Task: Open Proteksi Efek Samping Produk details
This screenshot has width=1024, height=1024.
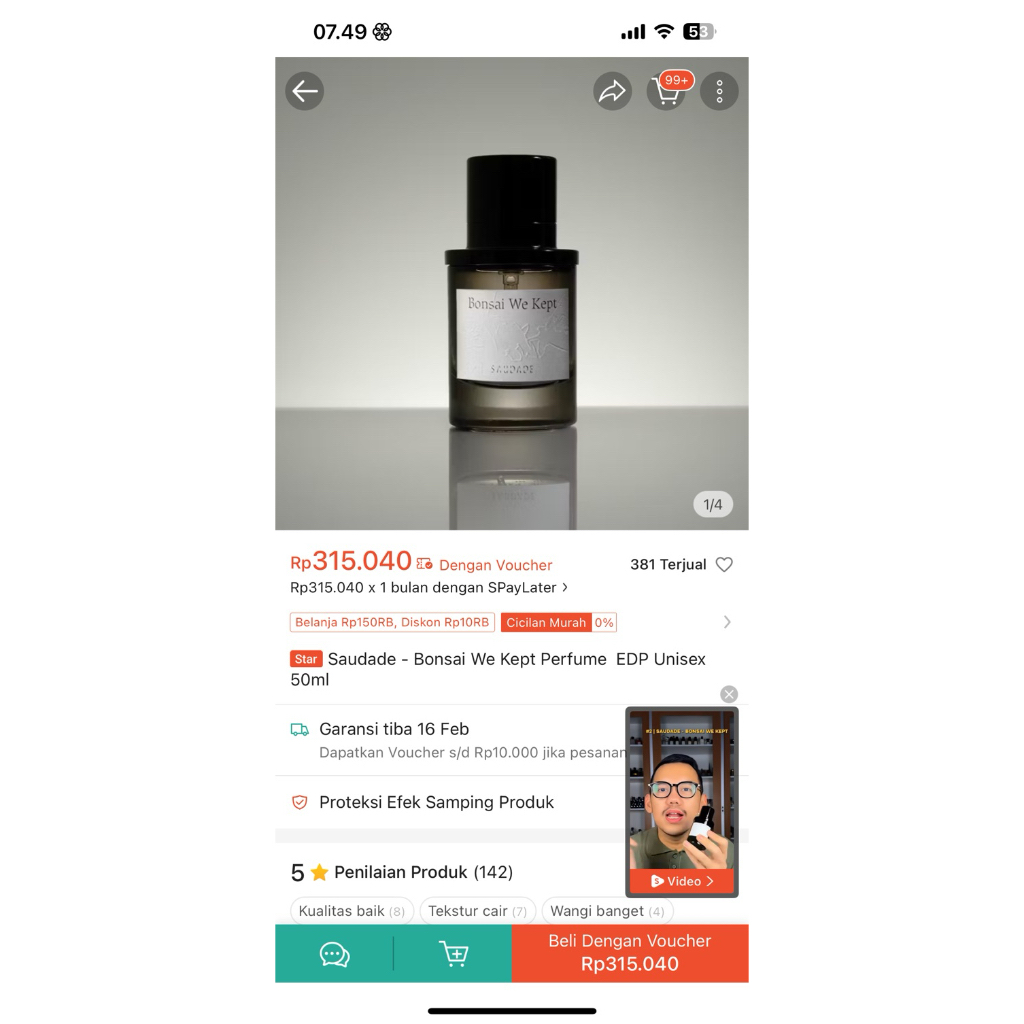Action: (x=436, y=802)
